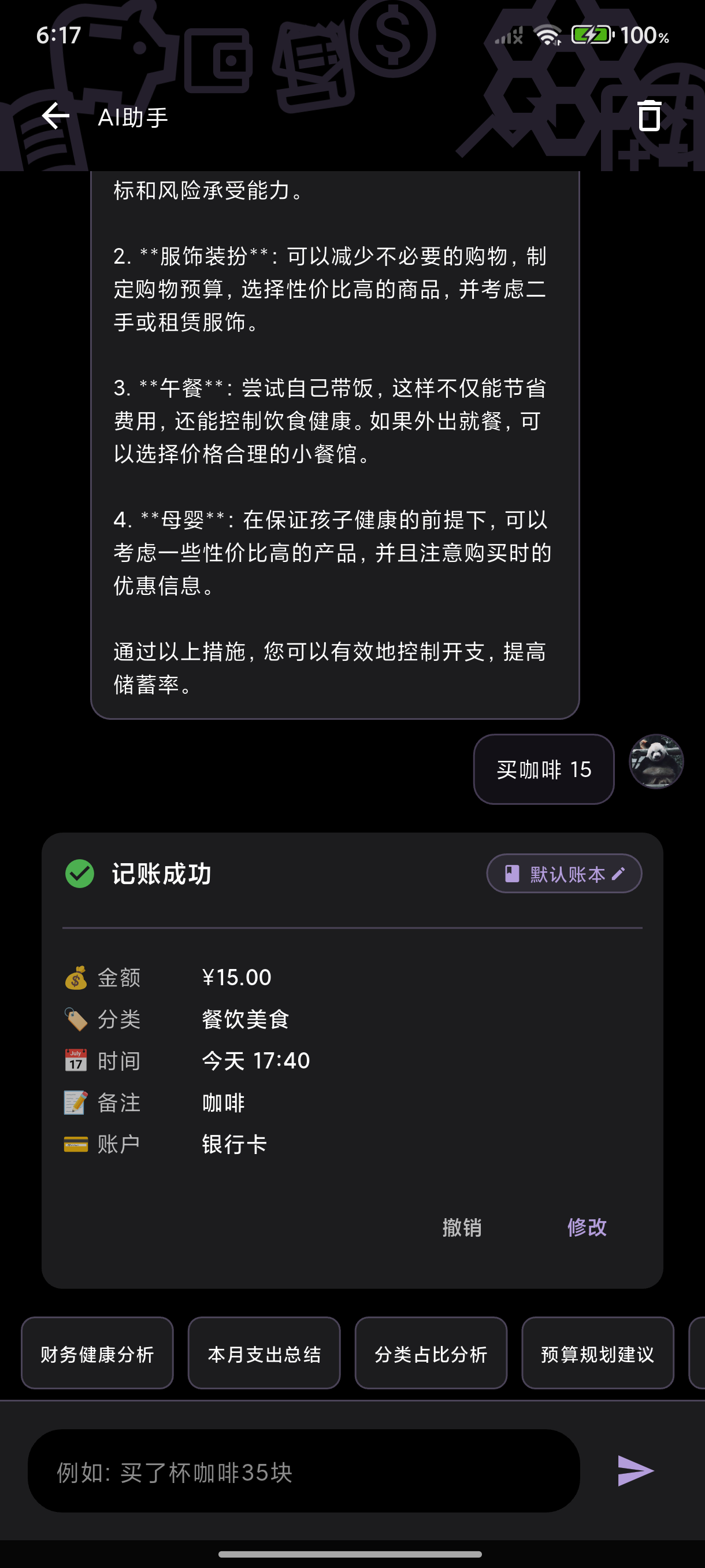Screen dimensions: 705x1568
Task: Select the 本月支出总结 chip
Action: coord(264,1353)
